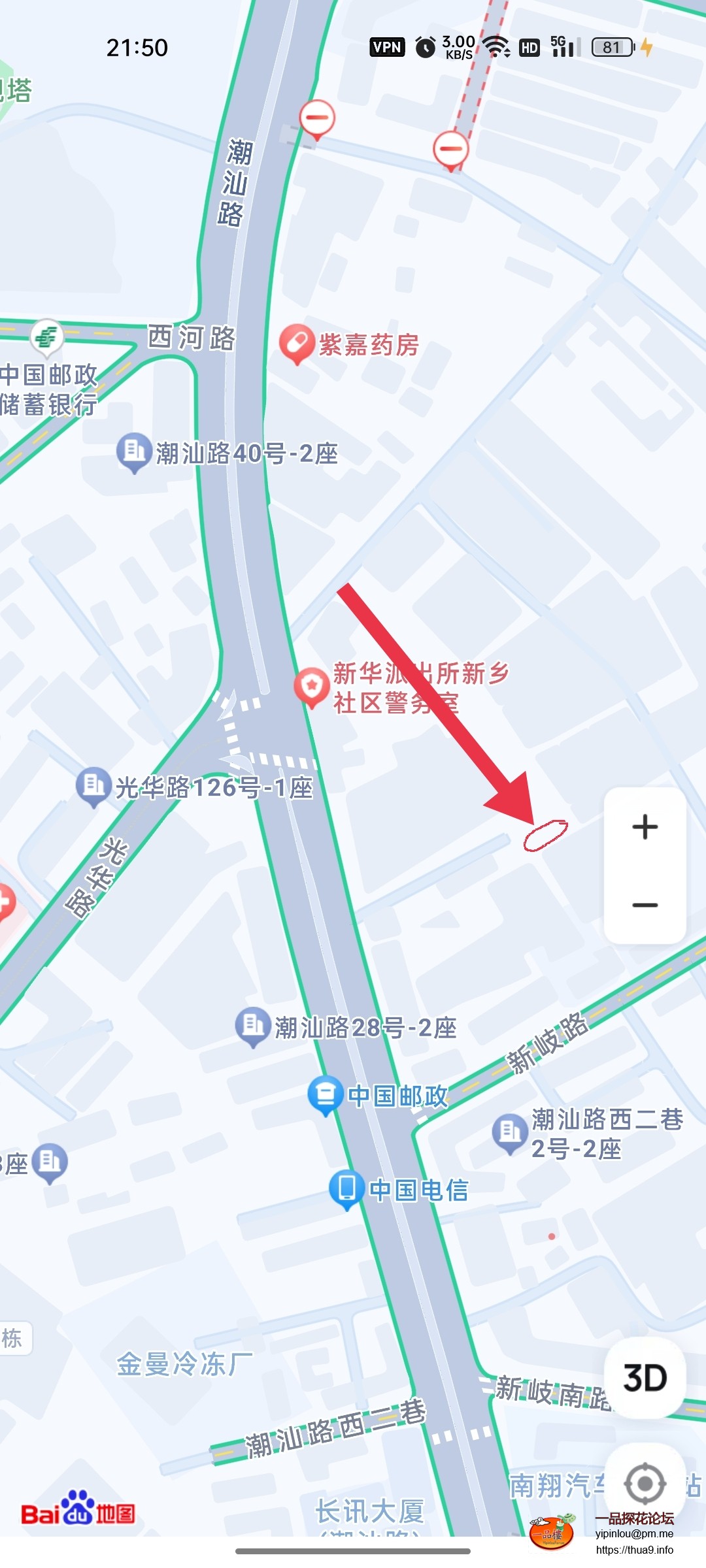Screen dimensions: 706x1568
Task: Select the 新华派出所新乡社区警务室 marker
Action: pyautogui.click(x=311, y=686)
